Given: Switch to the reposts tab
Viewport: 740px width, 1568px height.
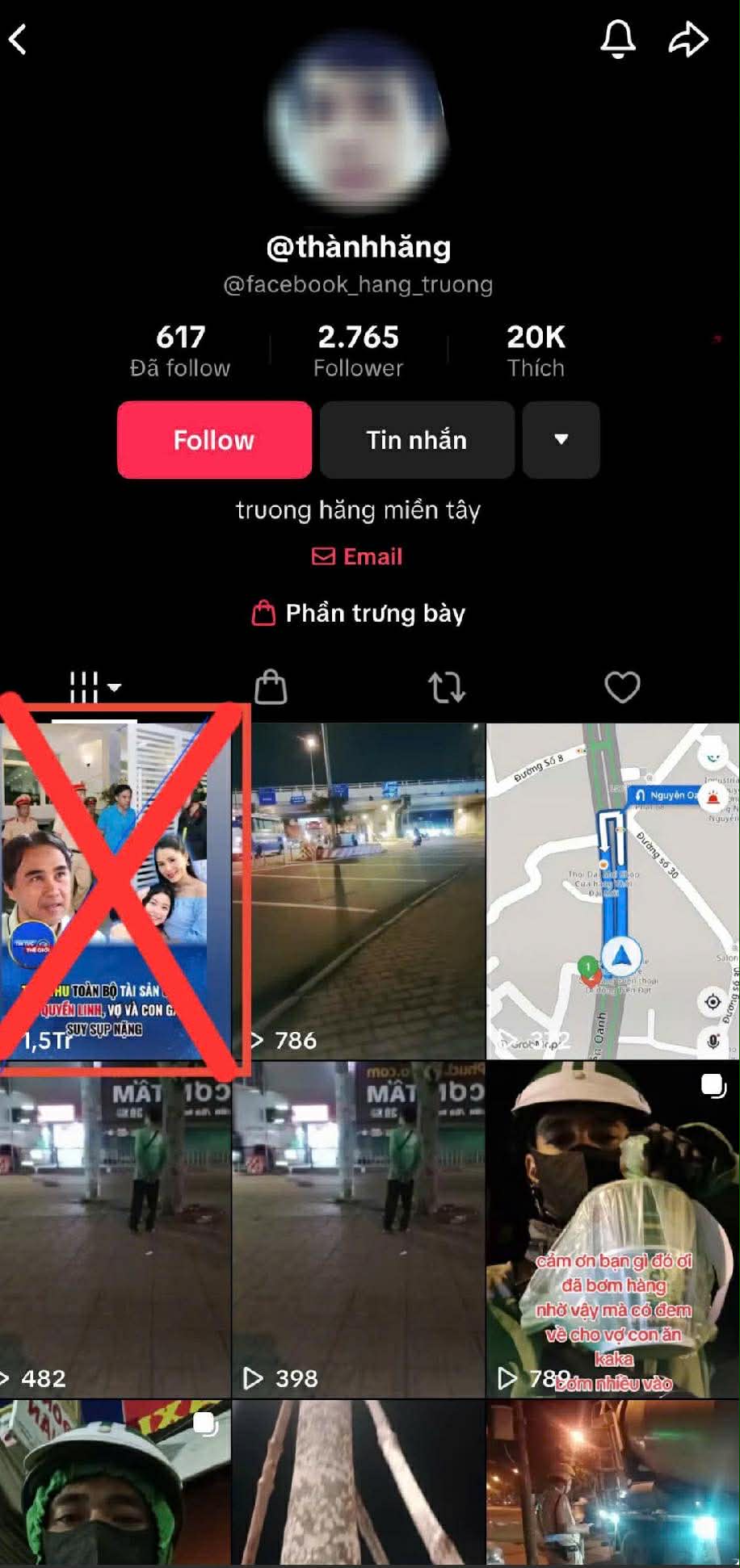Looking at the screenshot, I should point(447,688).
